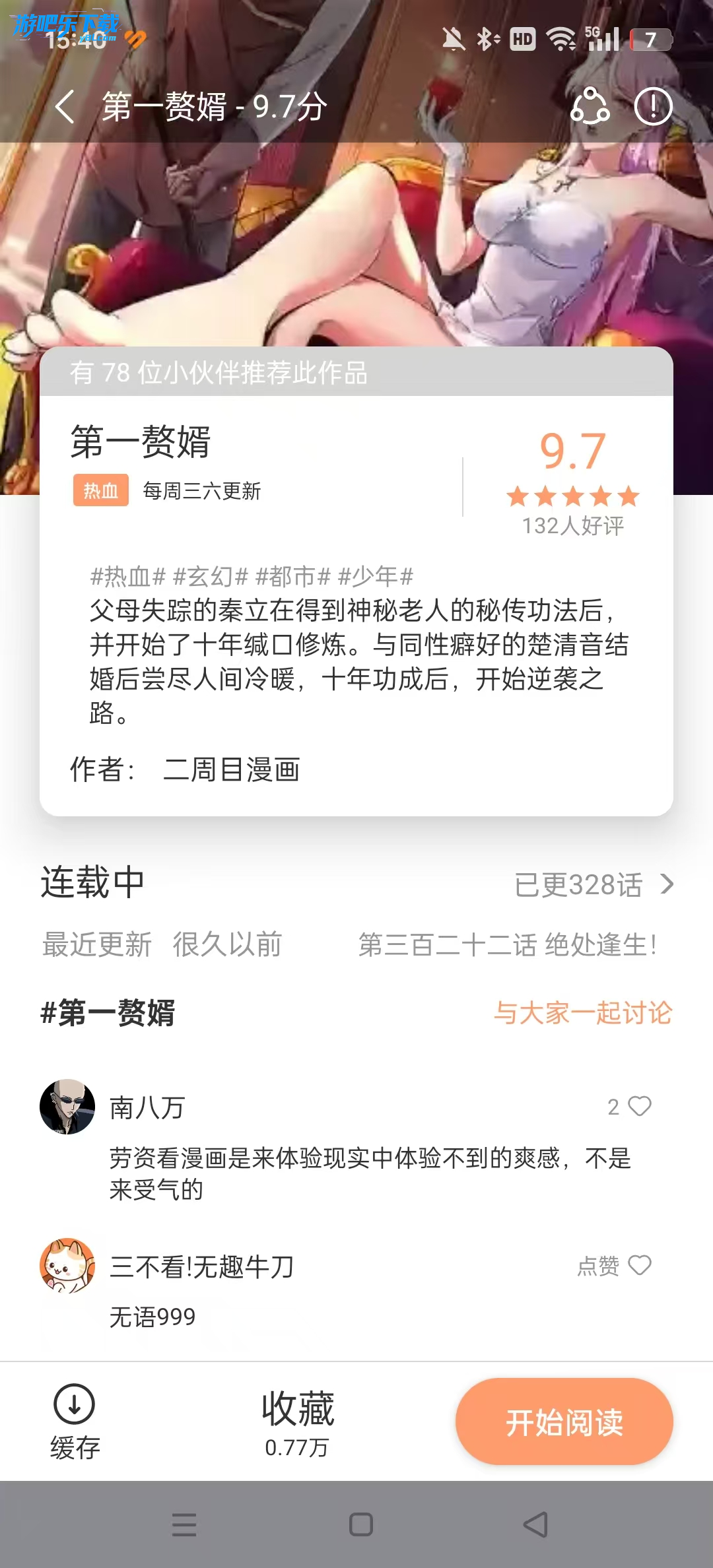Like 三不看!无趣牛刀's comment
713x1568 pixels.
click(x=638, y=1265)
